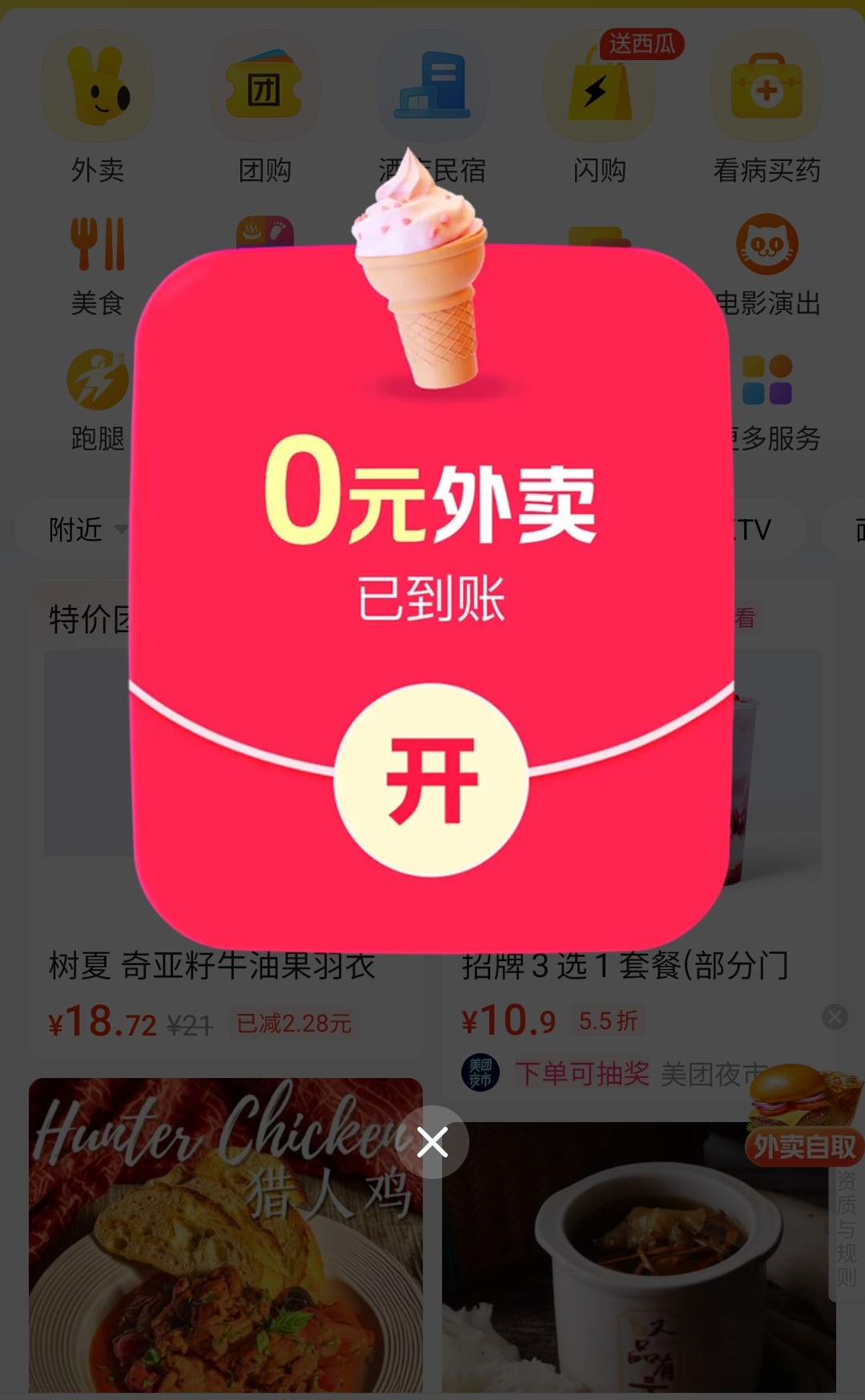Close the floating 外卖自取 widget
This screenshot has width=865, height=1400.
835,1017
